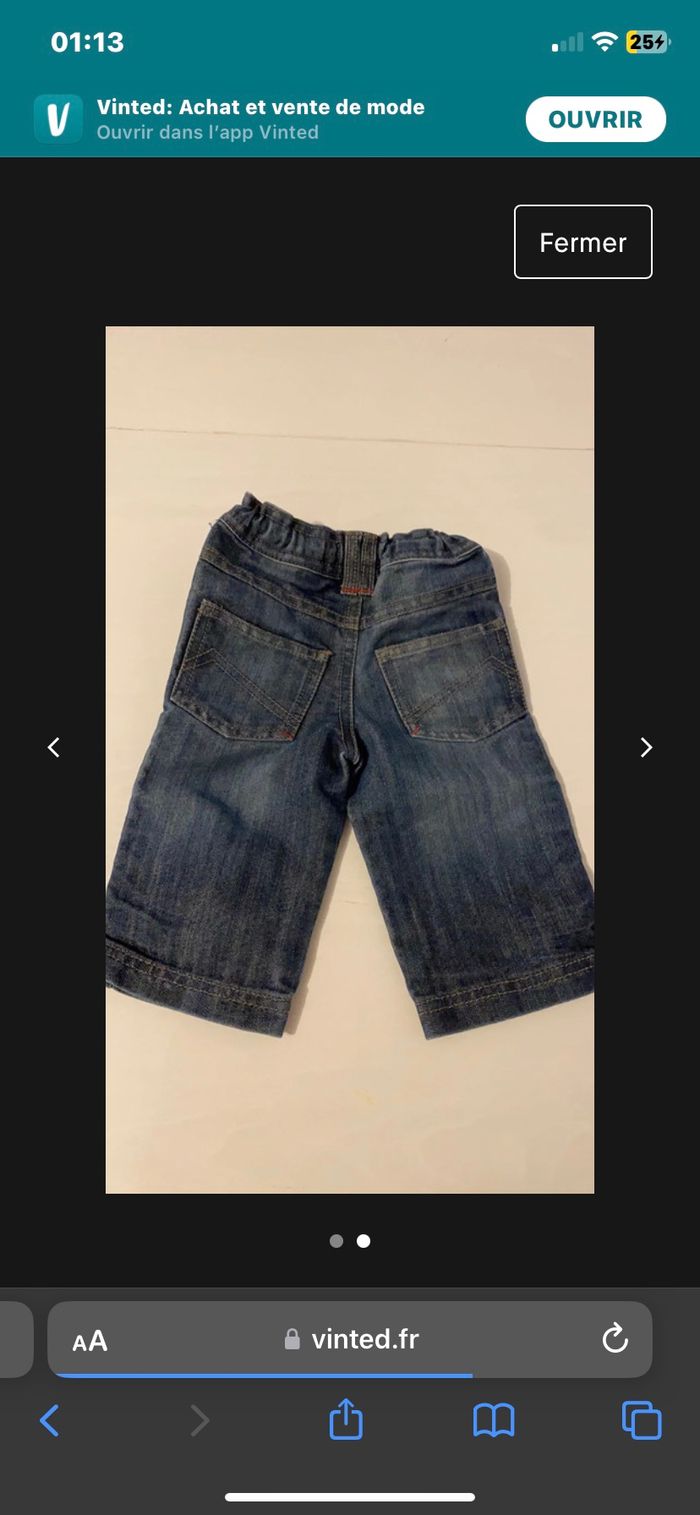The image size is (700, 1515).
Task: Tap OUVRIR to open the Vinted app
Action: [595, 120]
